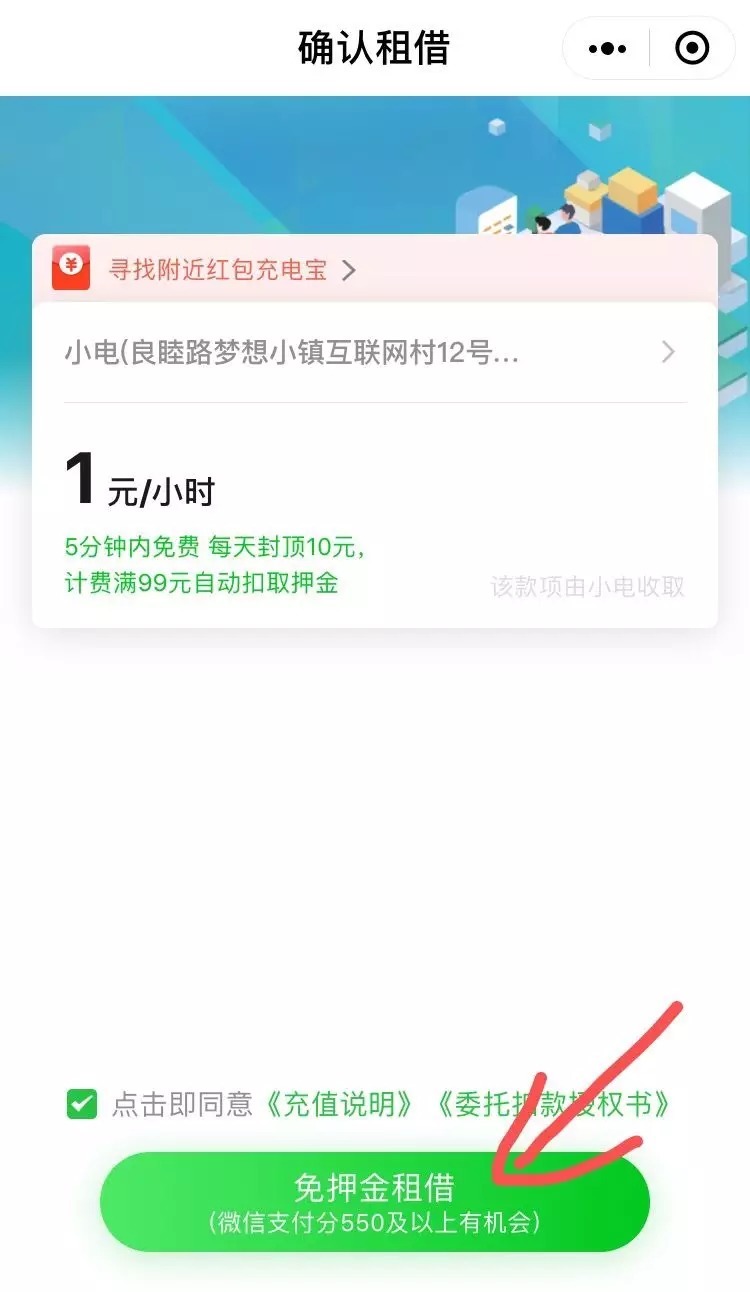The height and width of the screenshot is (1292, 750).
Task: Tap the chevron next to 良睦路梦想小镇 address
Action: point(668,352)
